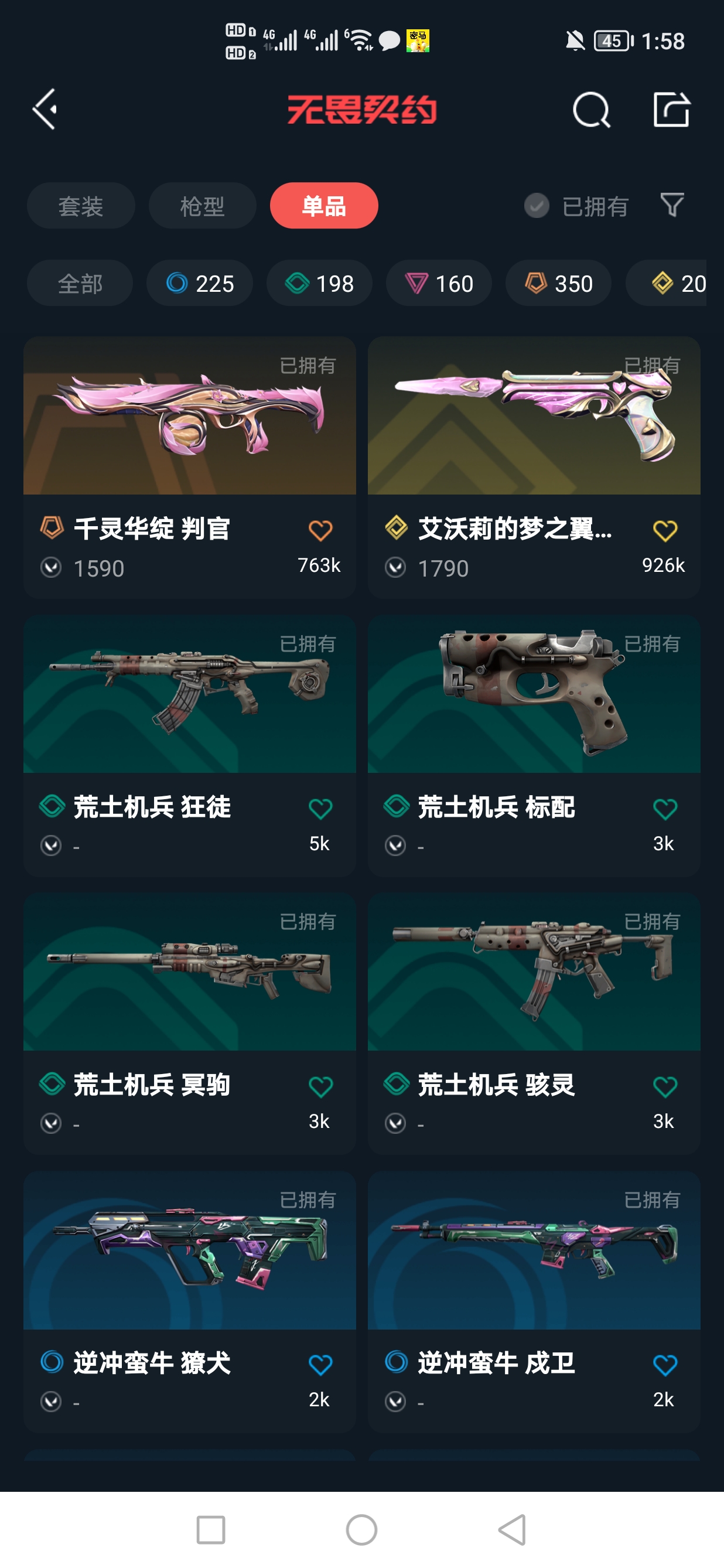Viewport: 724px width, 1568px height.
Task: Switch to the 套装 tab
Action: tap(81, 206)
